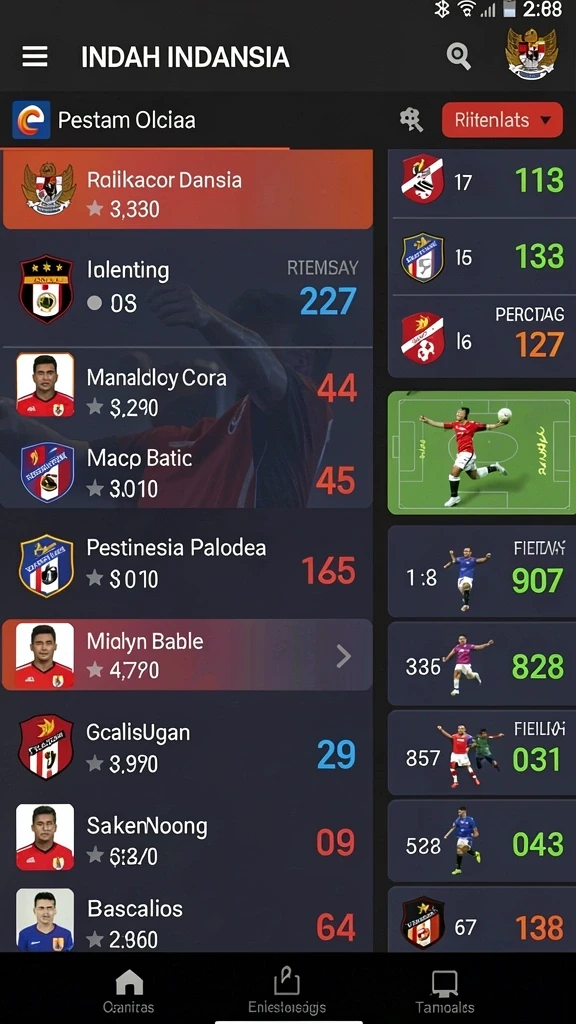
Task: Open the Ialenting row with 227
Action: [x=188, y=289]
